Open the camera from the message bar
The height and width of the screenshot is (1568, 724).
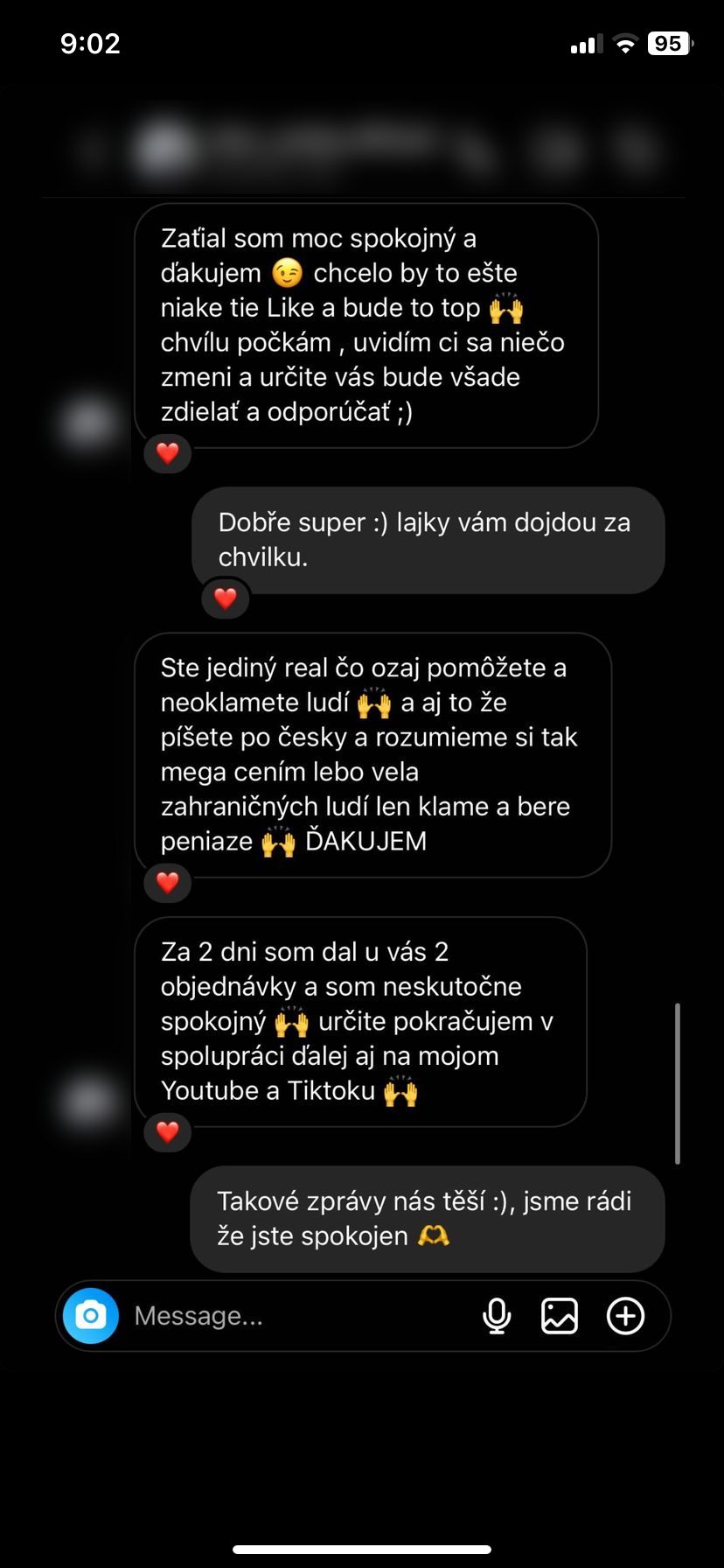point(91,1315)
